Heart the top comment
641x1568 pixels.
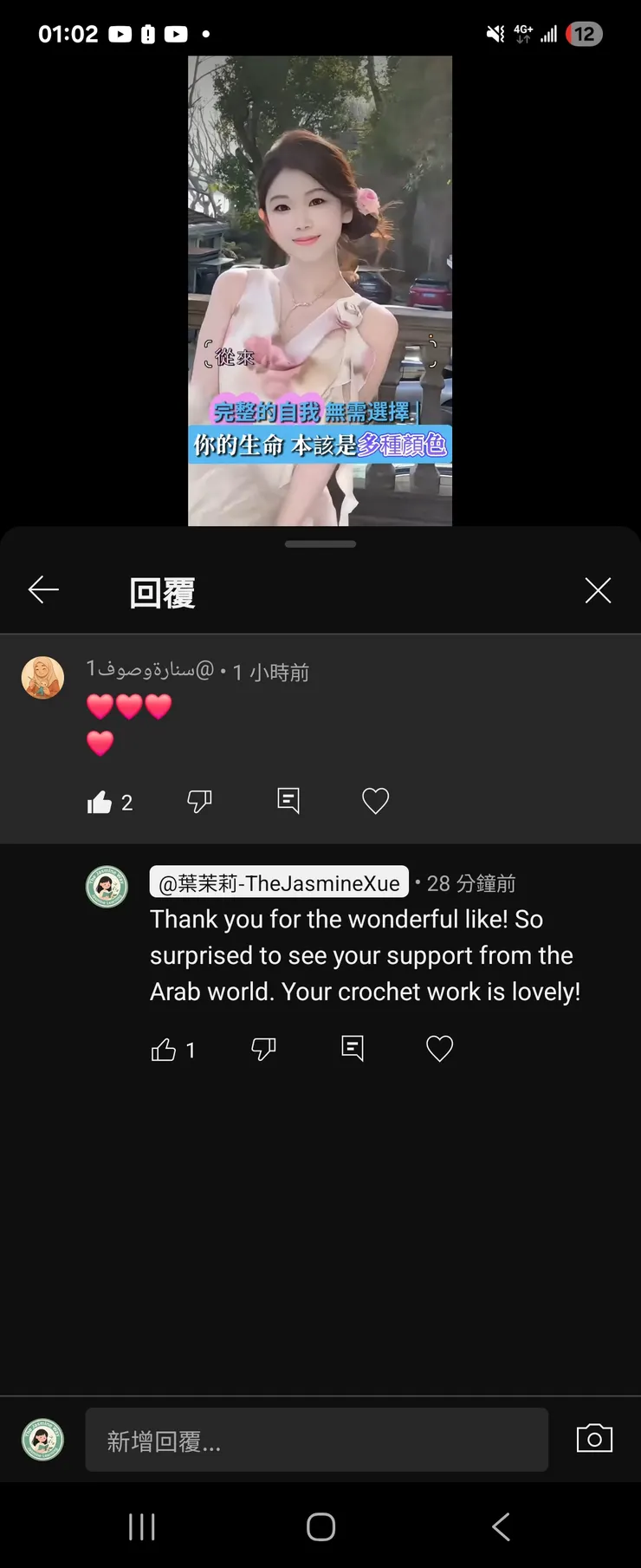tap(374, 801)
